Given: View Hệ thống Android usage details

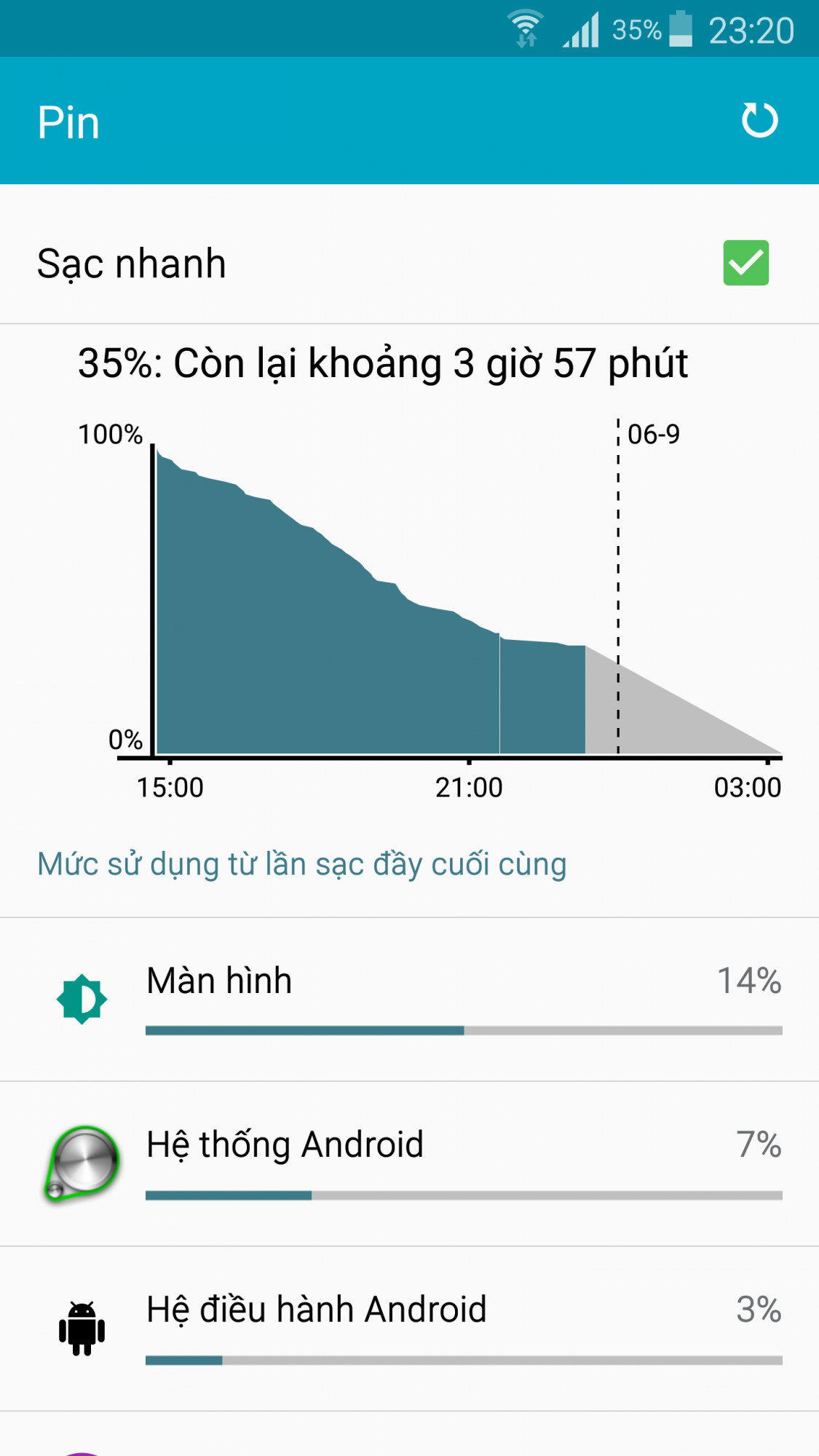Looking at the screenshot, I should (409, 1164).
